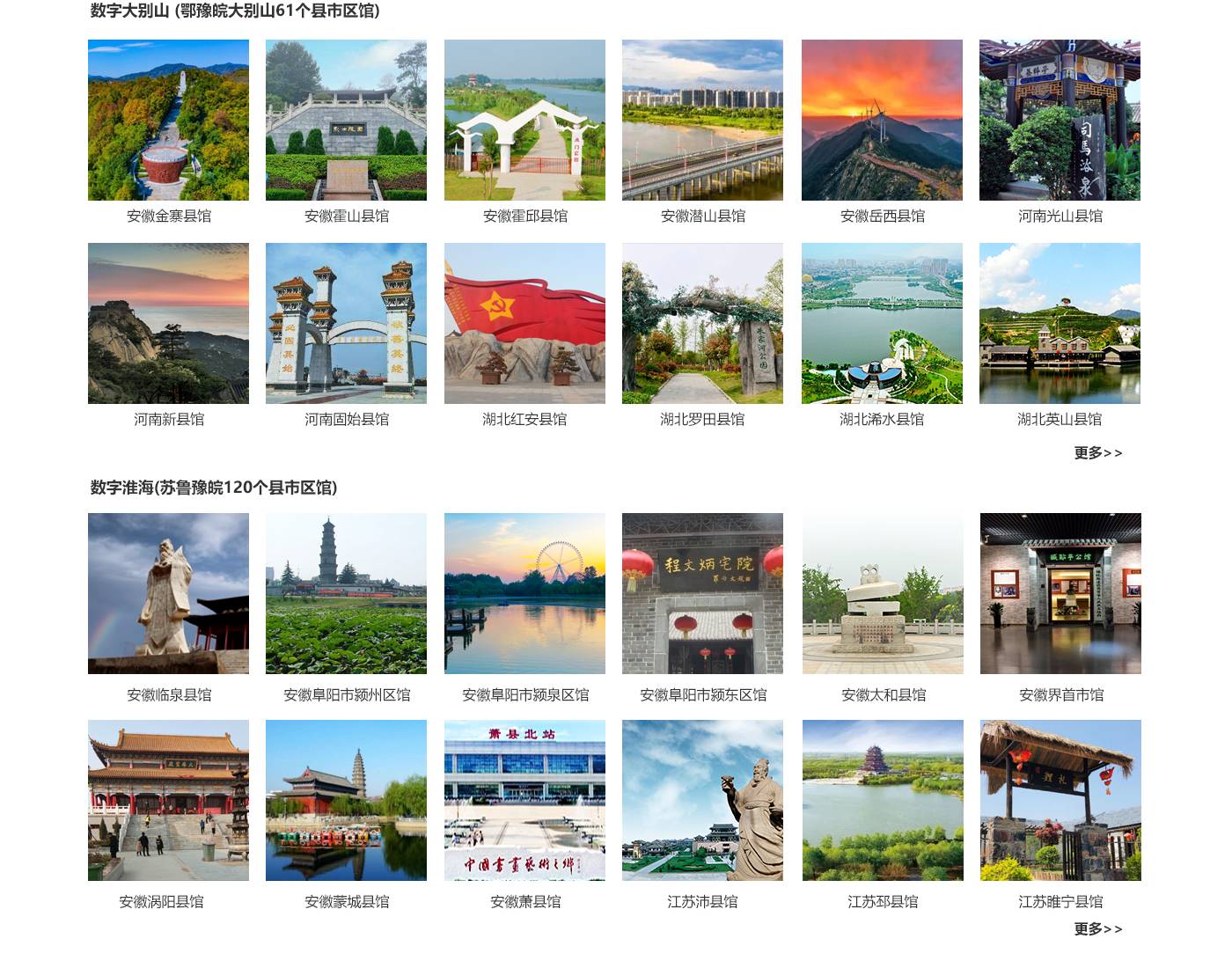1232x961 pixels.
Task: View the 安徽潜山县馆 tile
Action: [702, 121]
